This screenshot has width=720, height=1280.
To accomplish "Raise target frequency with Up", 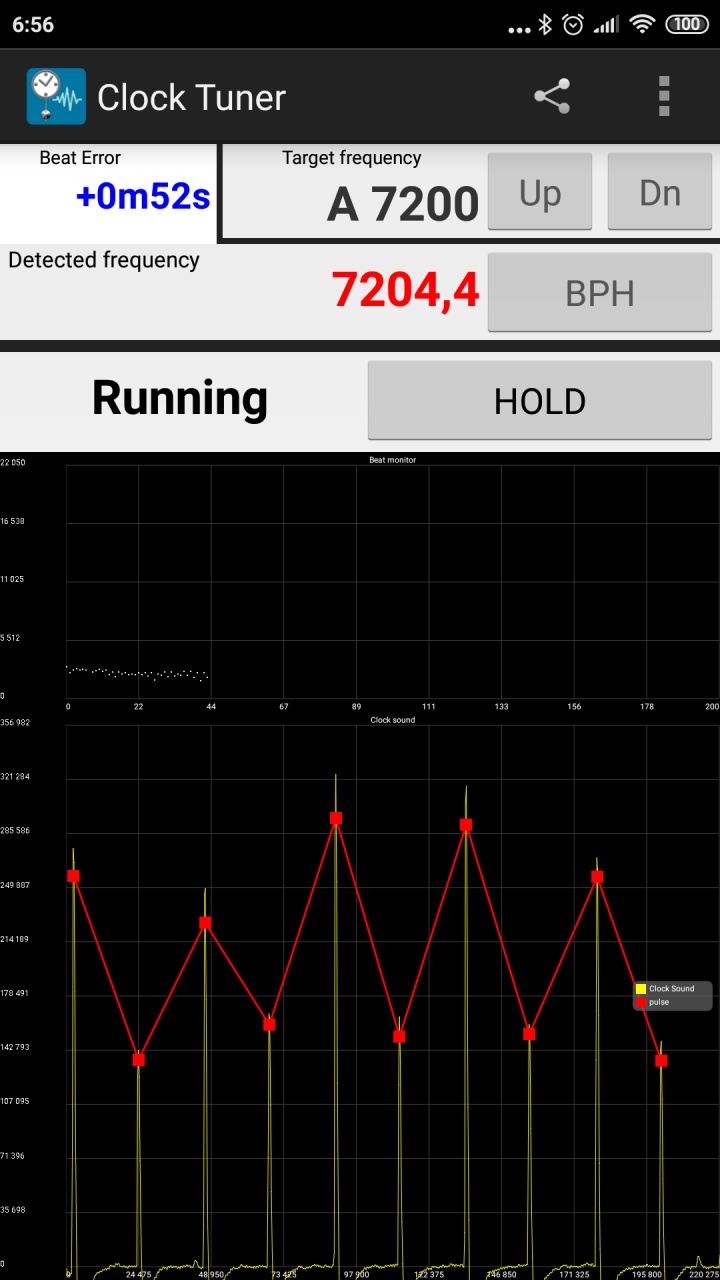I will 540,192.
